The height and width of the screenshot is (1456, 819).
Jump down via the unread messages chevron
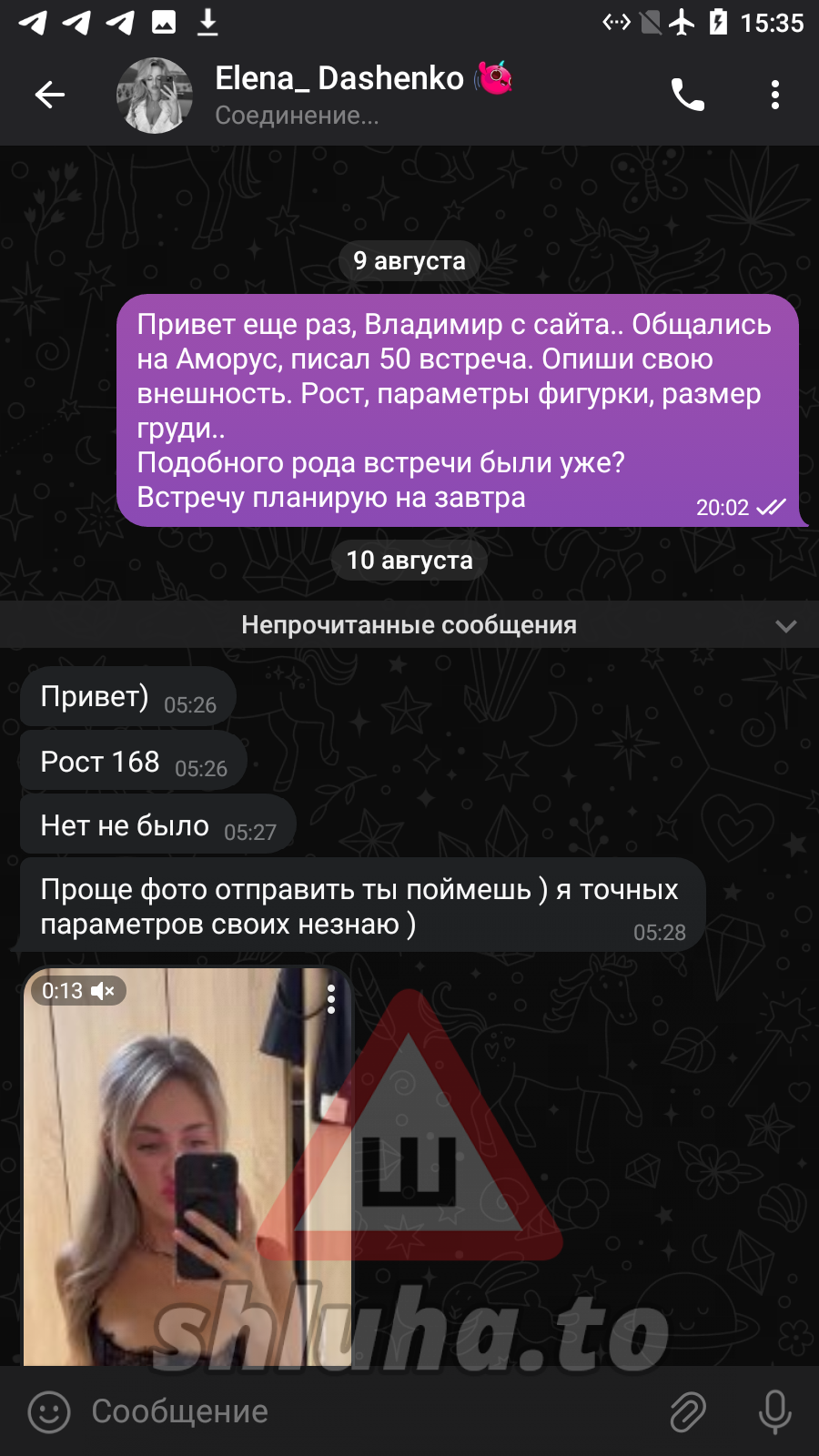pyautogui.click(x=785, y=626)
